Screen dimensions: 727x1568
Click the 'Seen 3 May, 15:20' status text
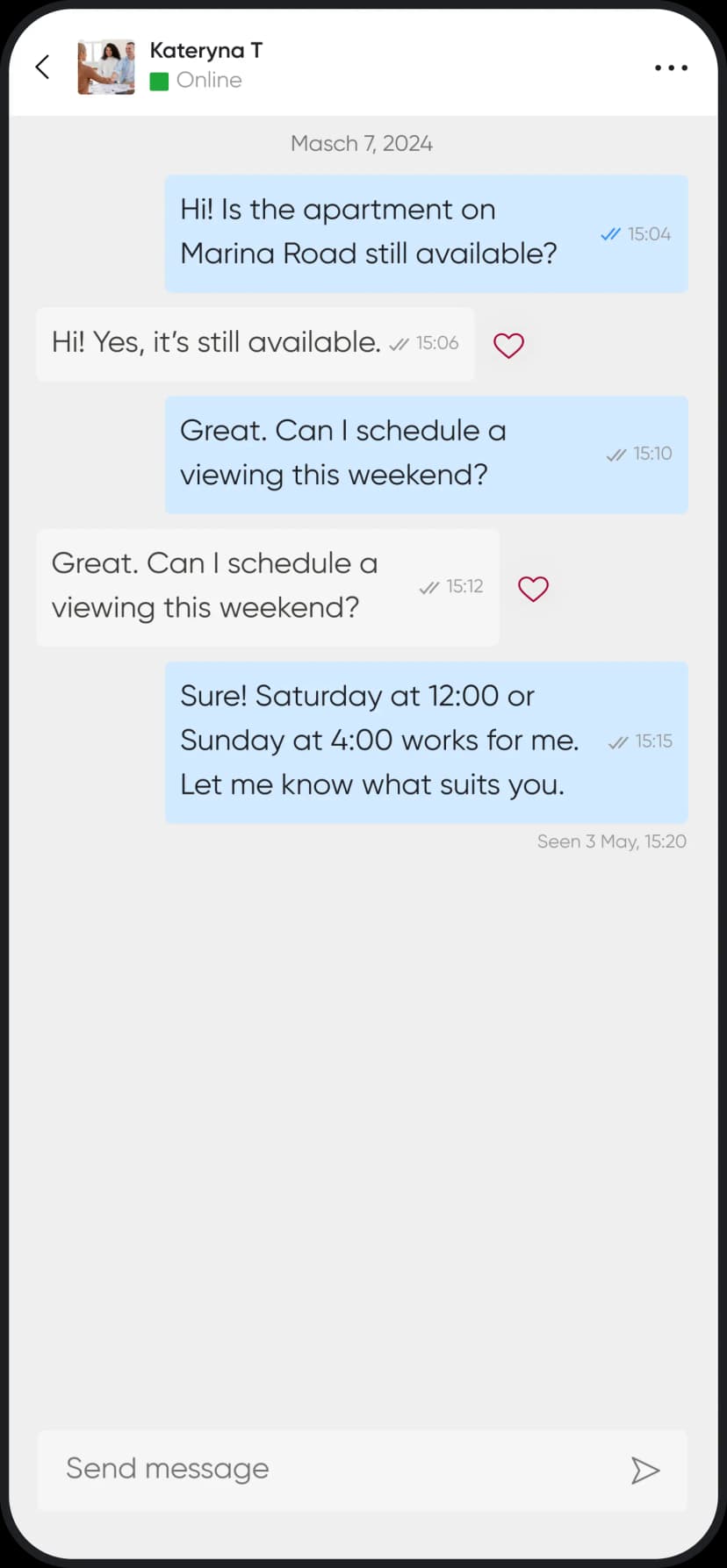(x=611, y=841)
